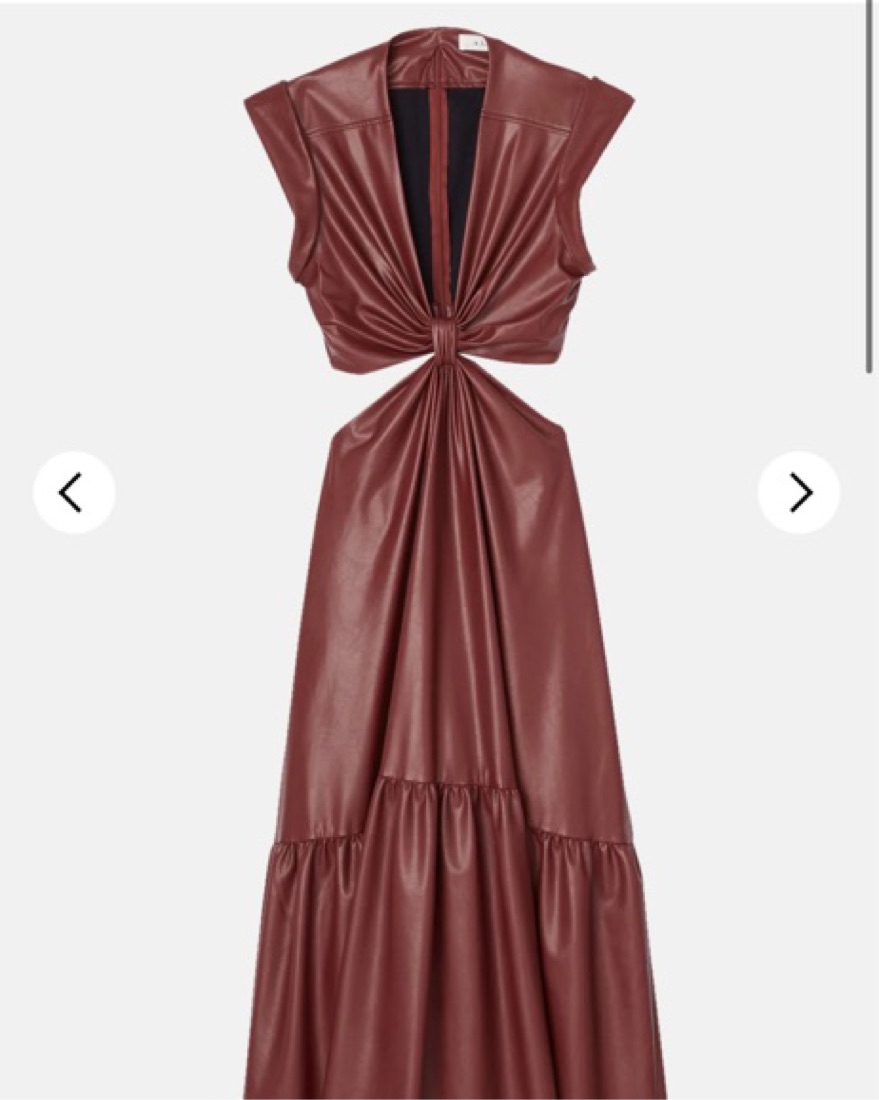Viewport: 879px width, 1100px height.
Task: Show the next product image
Action: [x=798, y=492]
